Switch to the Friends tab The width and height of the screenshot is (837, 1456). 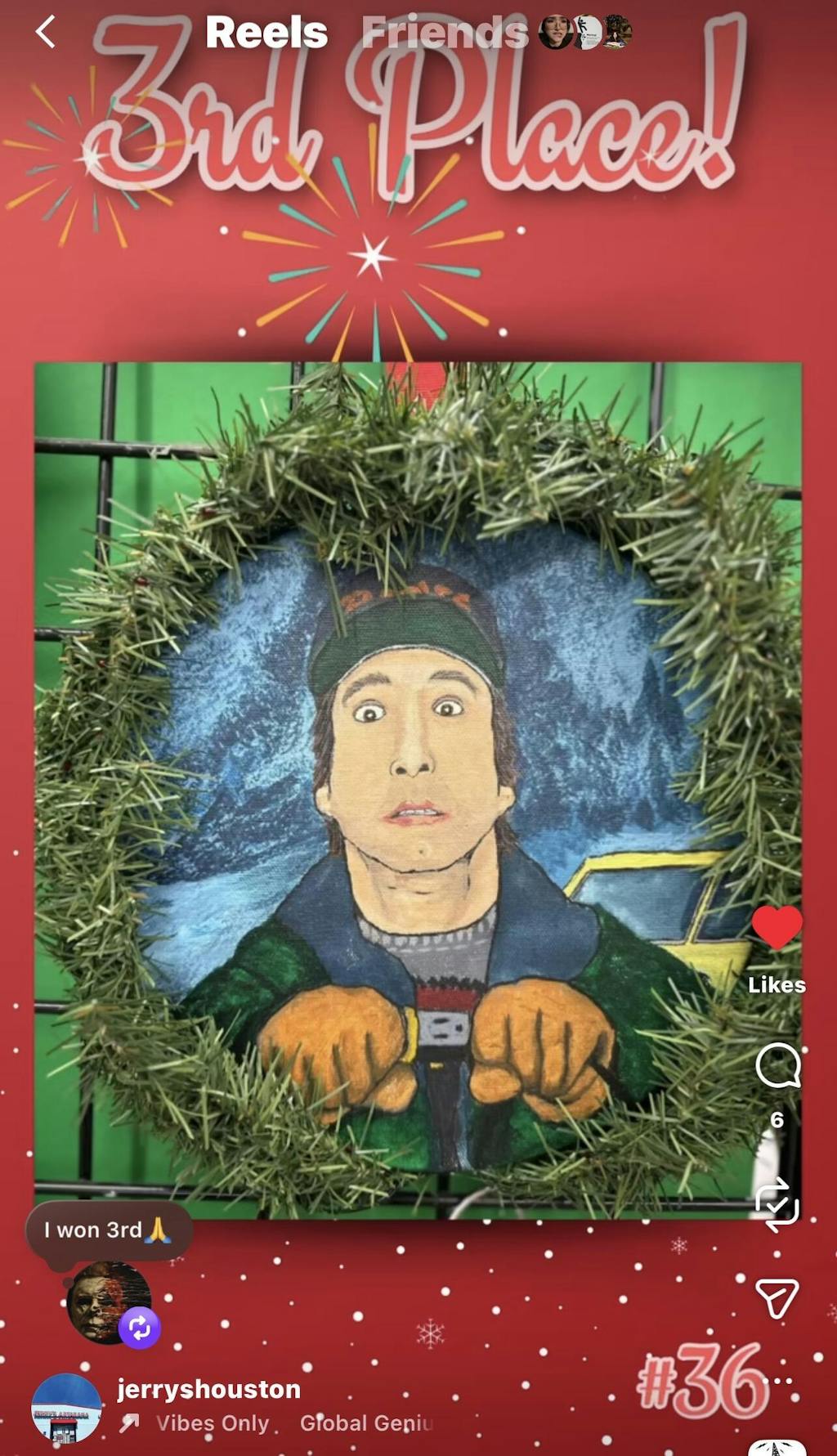pyautogui.click(x=445, y=34)
